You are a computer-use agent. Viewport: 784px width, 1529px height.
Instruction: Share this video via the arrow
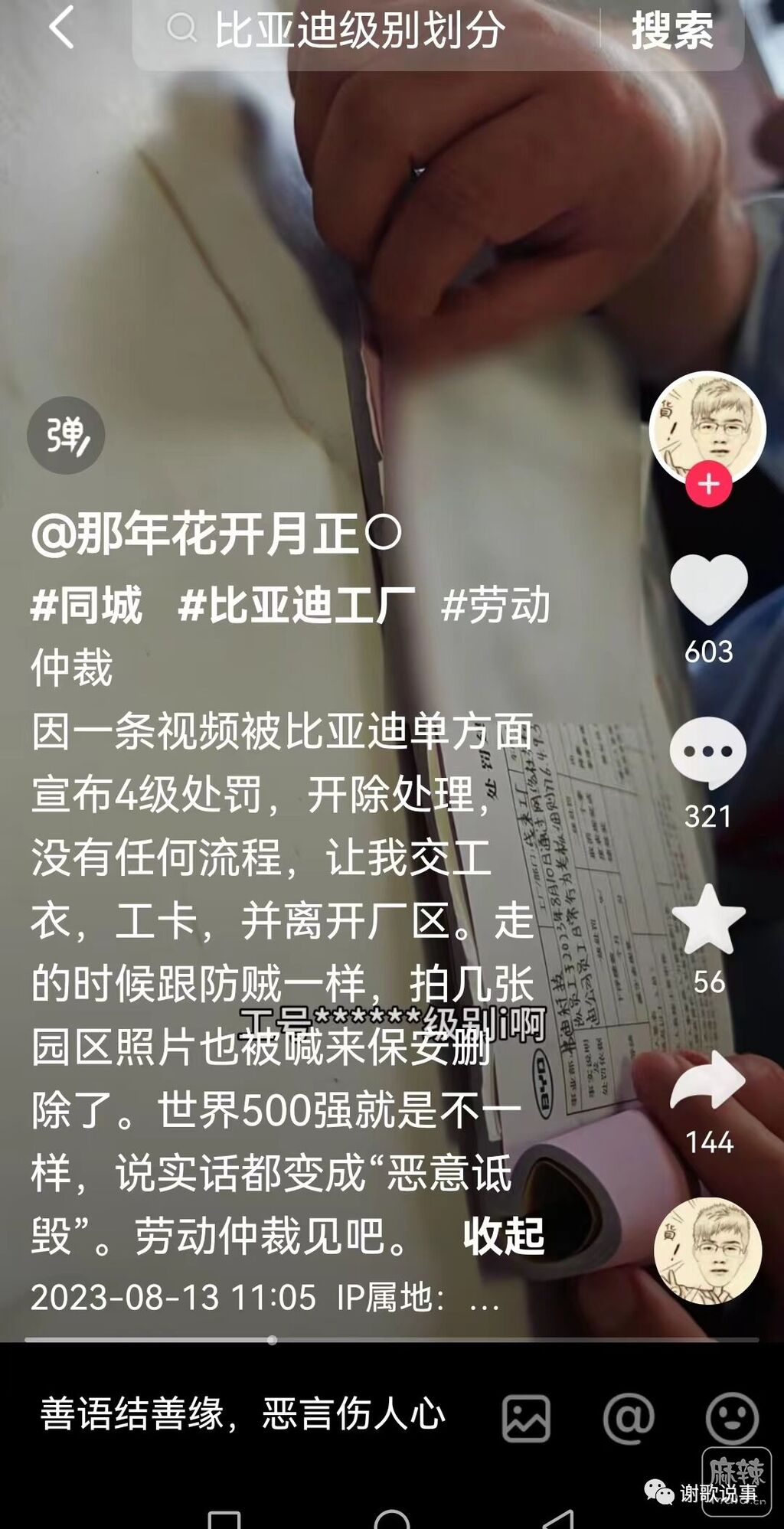coord(708,1081)
